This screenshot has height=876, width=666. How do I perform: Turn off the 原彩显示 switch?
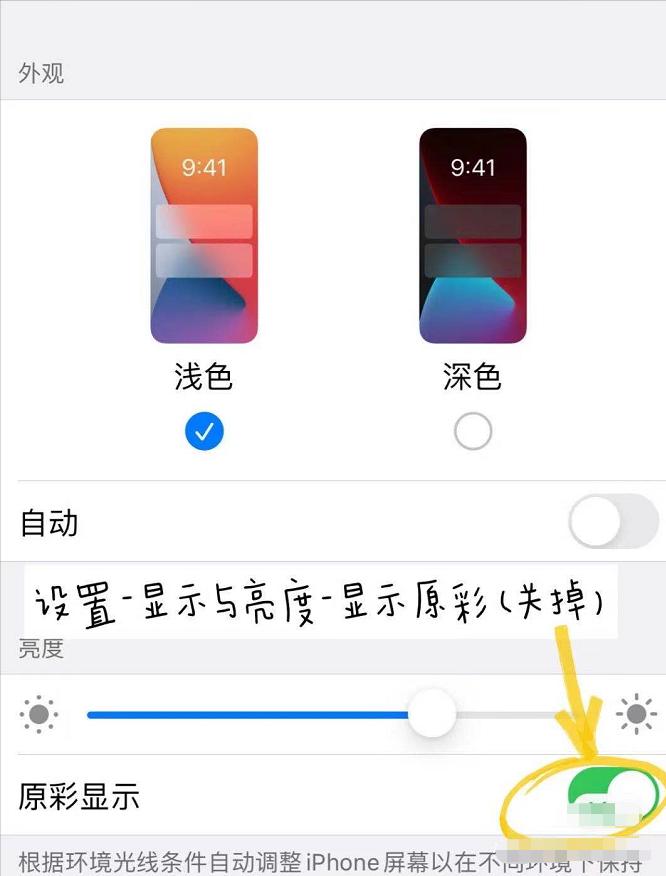coord(612,797)
